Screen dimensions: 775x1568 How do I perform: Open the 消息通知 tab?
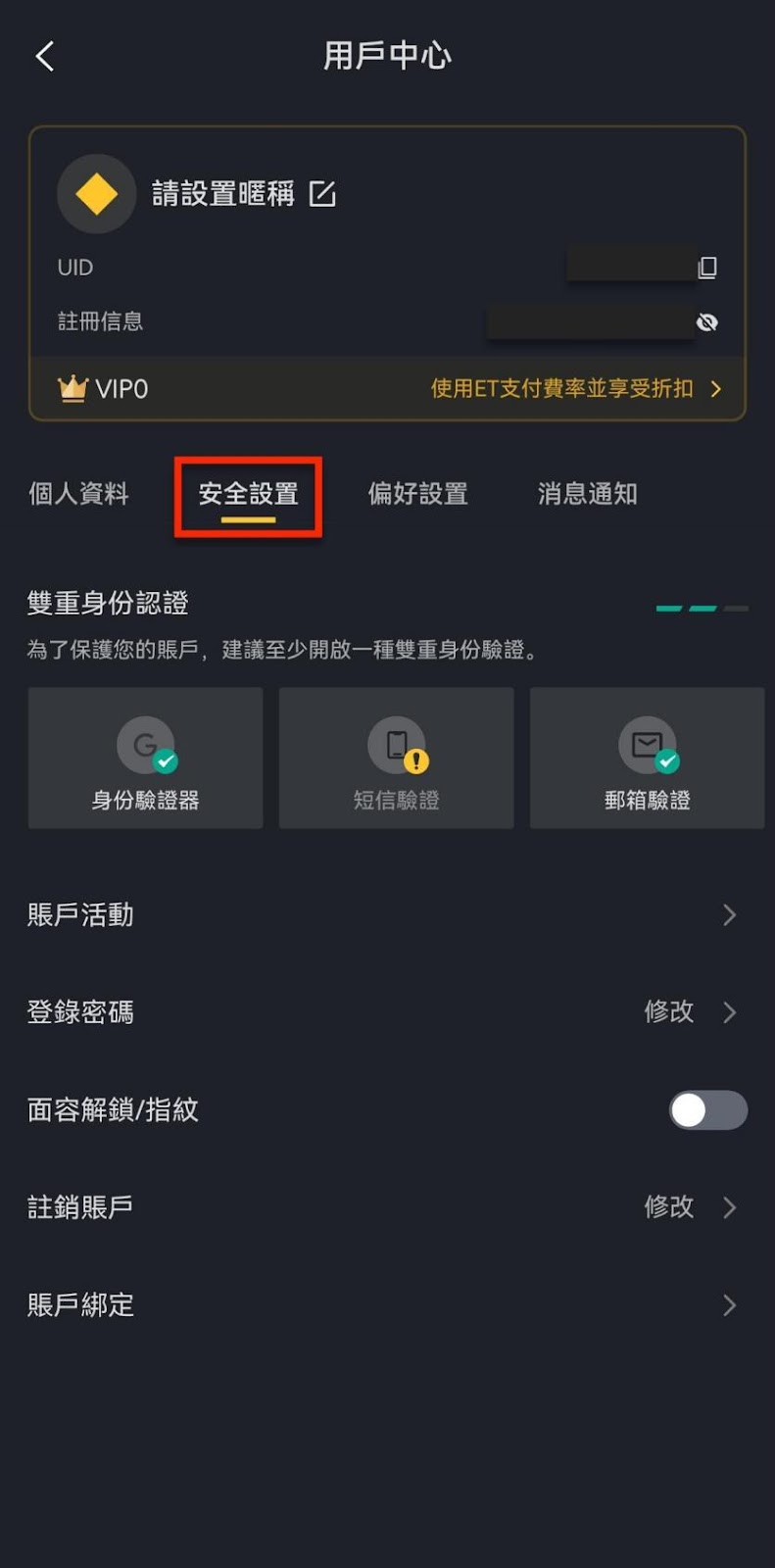coord(587,494)
